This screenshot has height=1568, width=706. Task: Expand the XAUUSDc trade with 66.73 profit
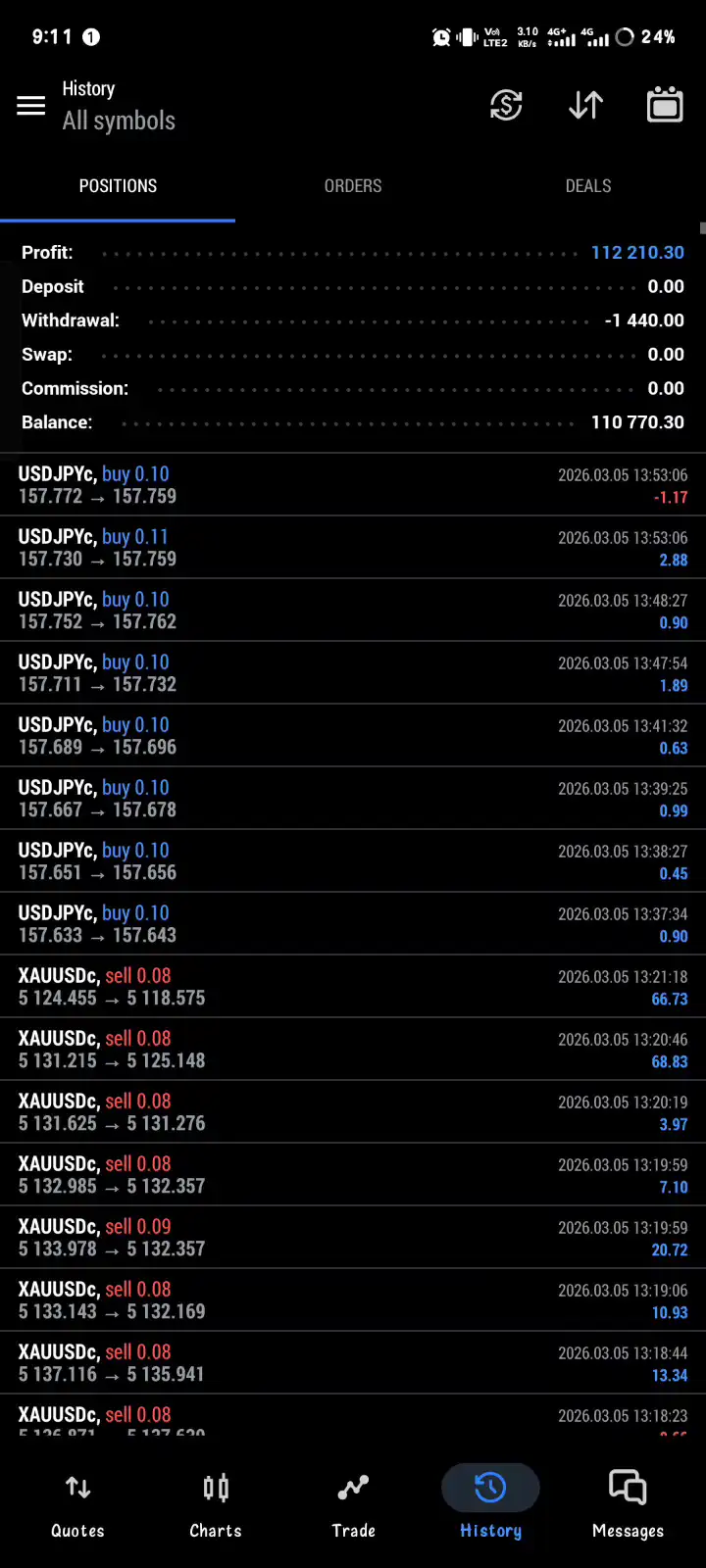[353, 987]
